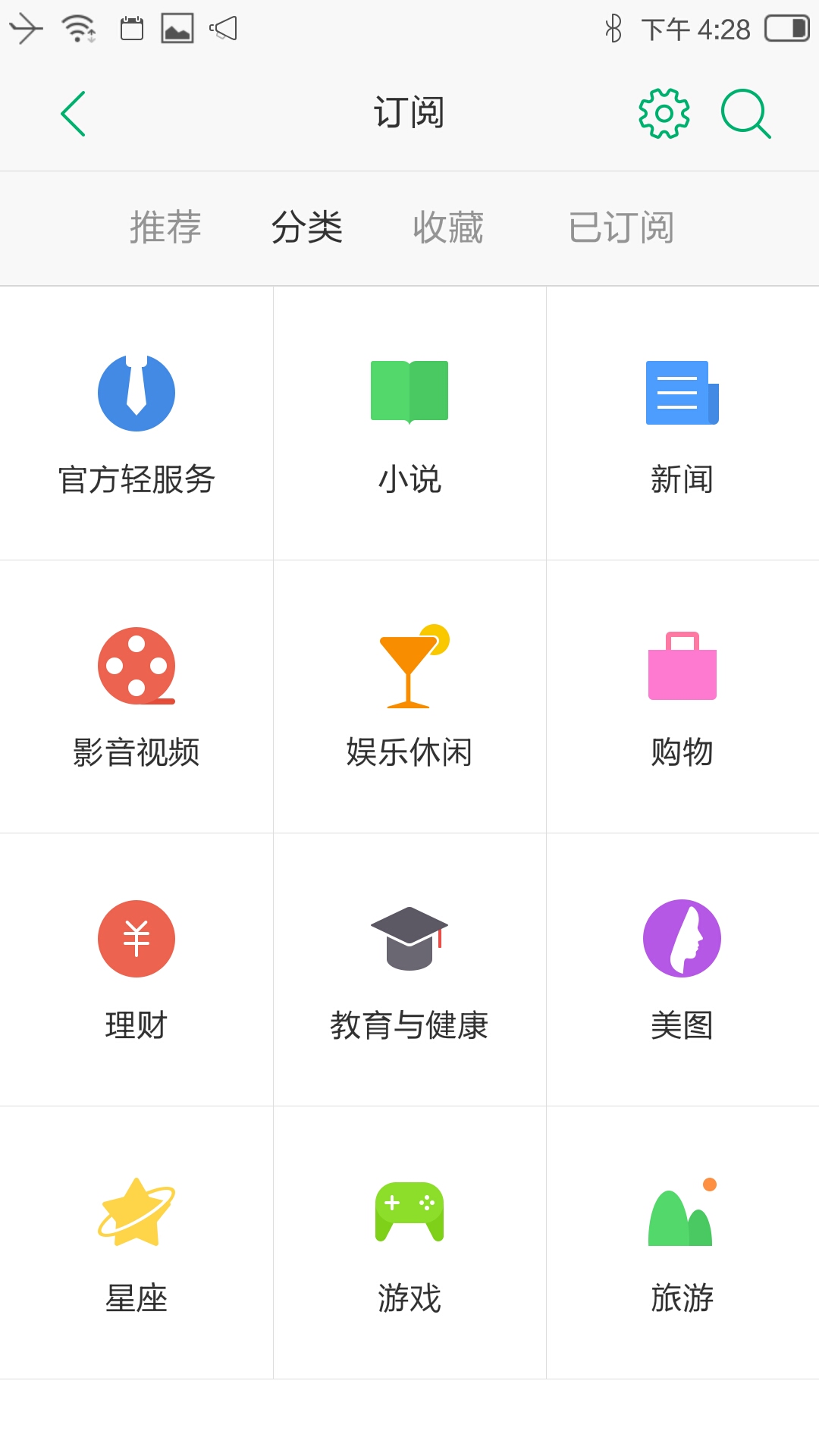Switch to the 收藏 tab
Screen dimensions: 819x1456
pyautogui.click(x=448, y=227)
